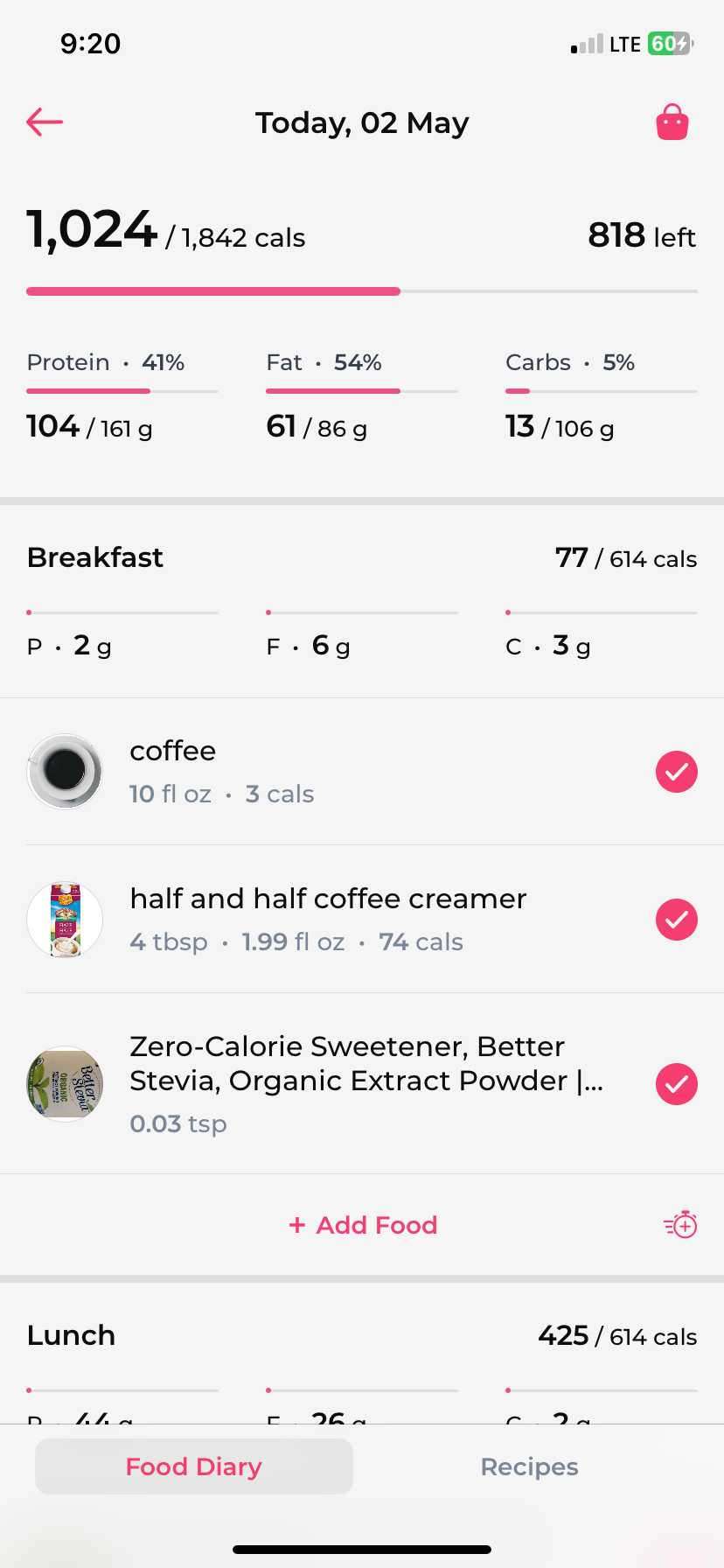
Task: Go back with the pink arrow
Action: tap(45, 122)
